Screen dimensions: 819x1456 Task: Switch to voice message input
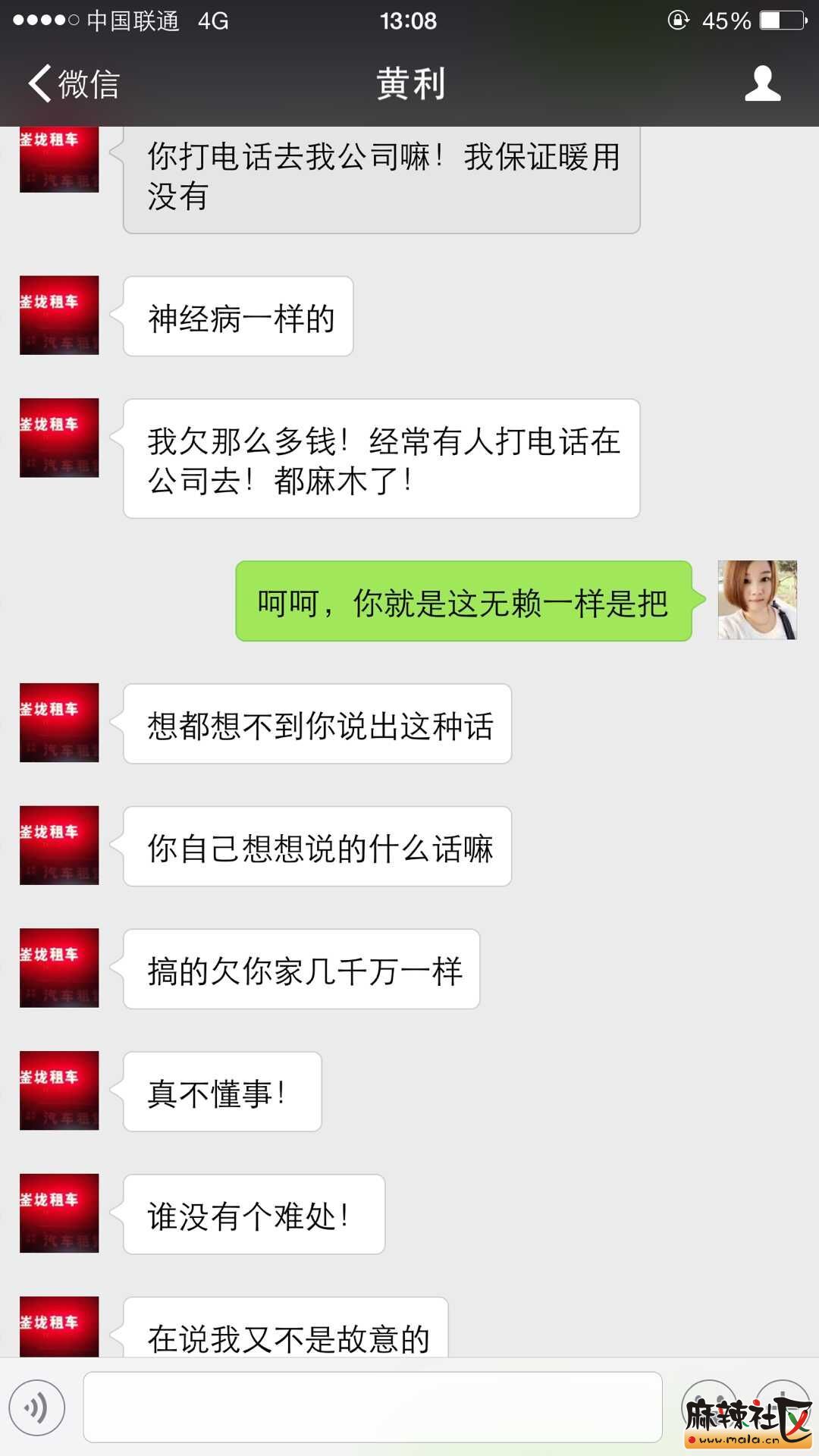click(37, 1407)
